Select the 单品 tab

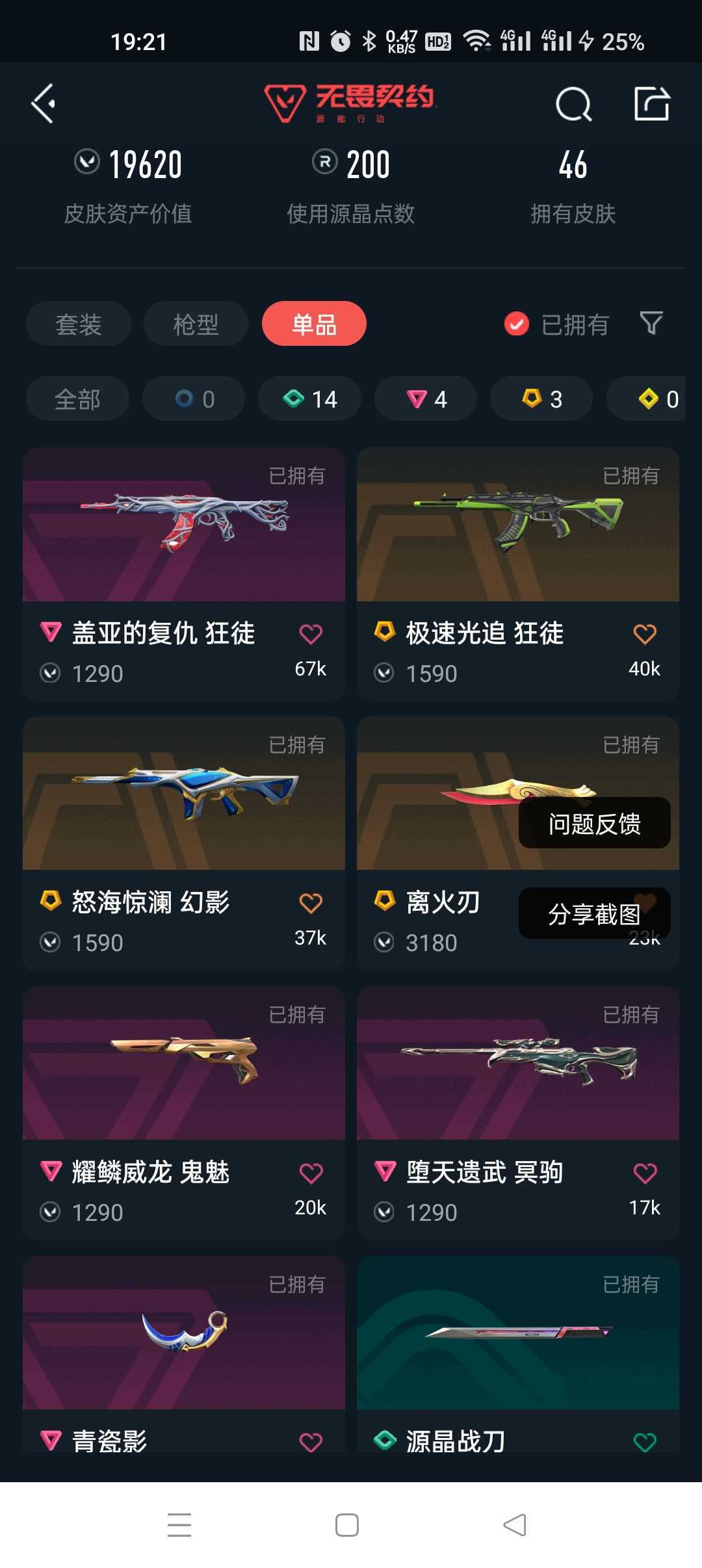click(314, 324)
